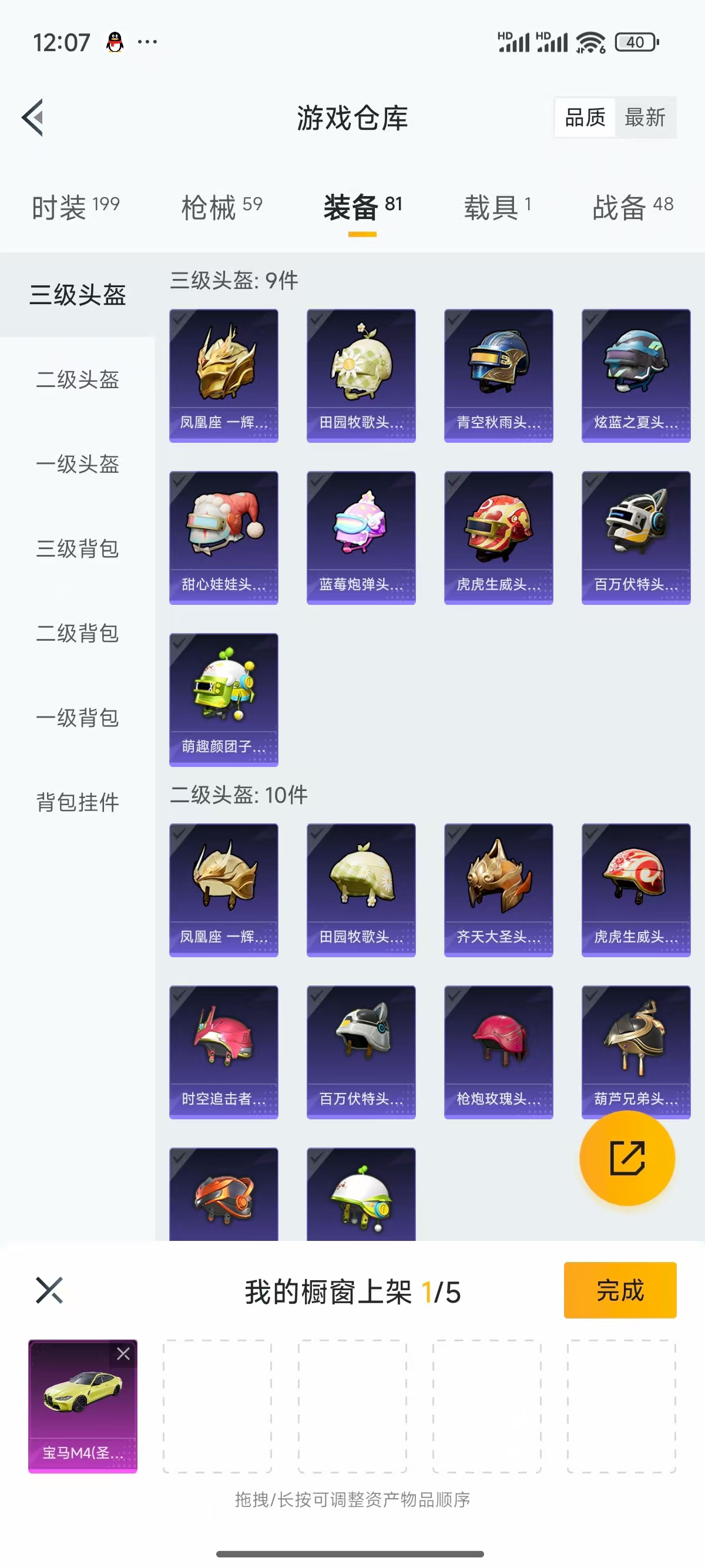The image size is (705, 1568).
Task: Jump to the 三级背包 category
Action: click(x=78, y=549)
